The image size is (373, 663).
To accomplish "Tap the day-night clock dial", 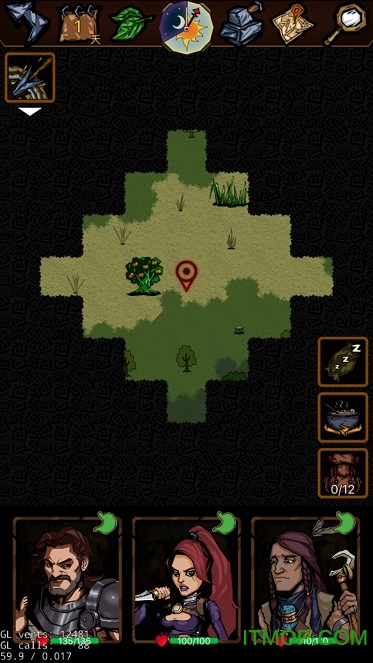I will point(186,27).
